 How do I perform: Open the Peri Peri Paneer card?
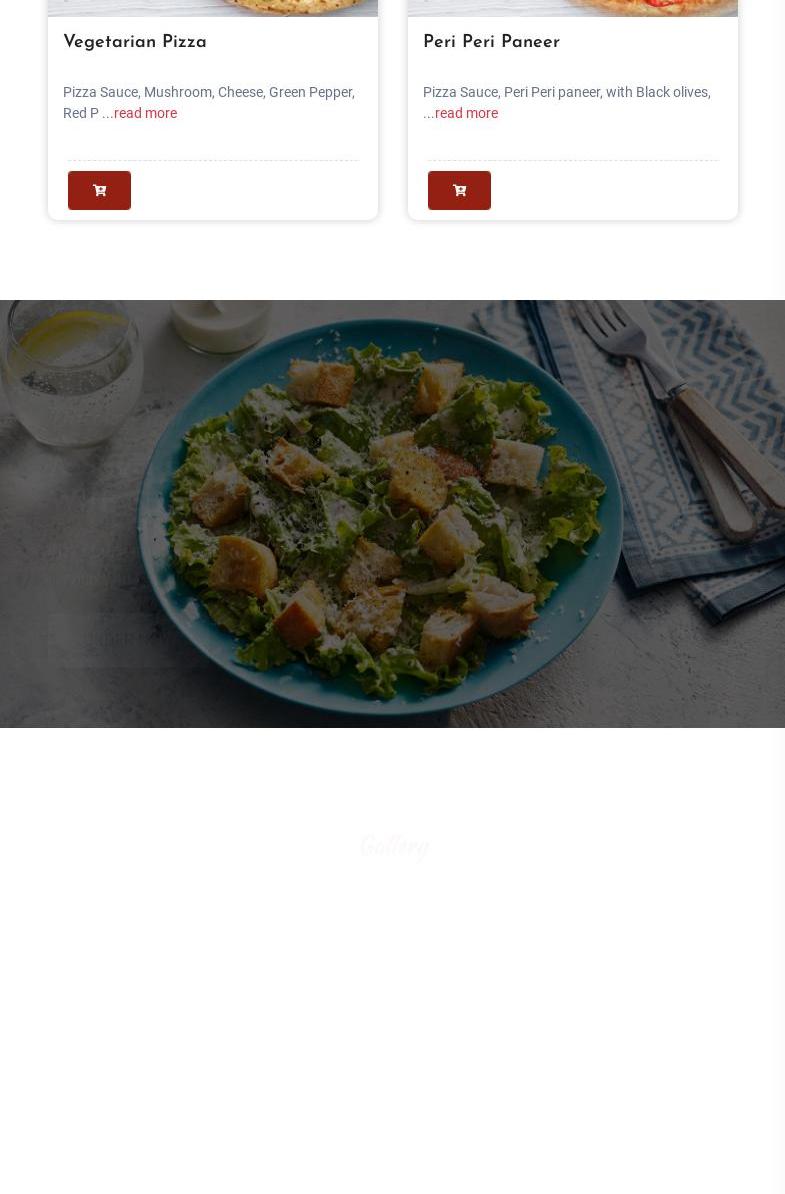point(491,42)
